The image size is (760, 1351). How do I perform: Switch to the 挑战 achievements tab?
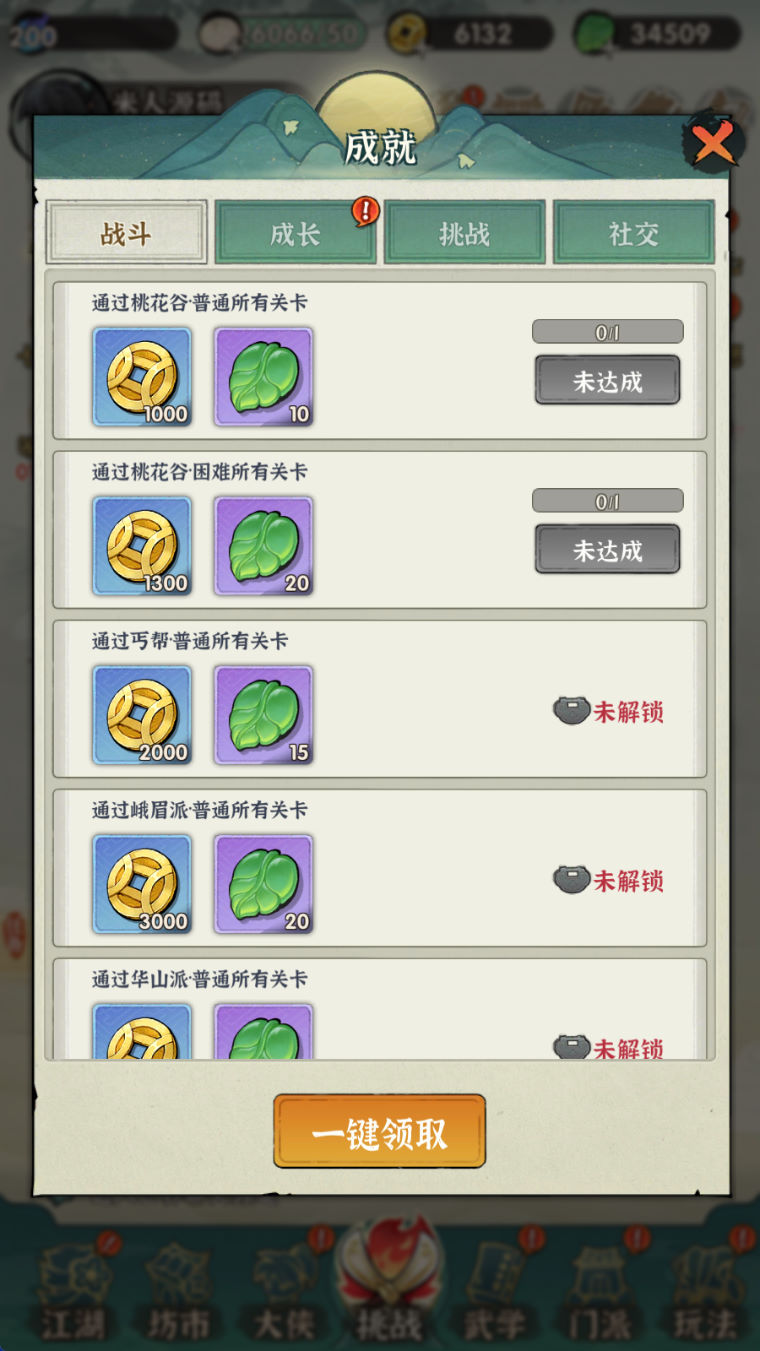click(465, 233)
